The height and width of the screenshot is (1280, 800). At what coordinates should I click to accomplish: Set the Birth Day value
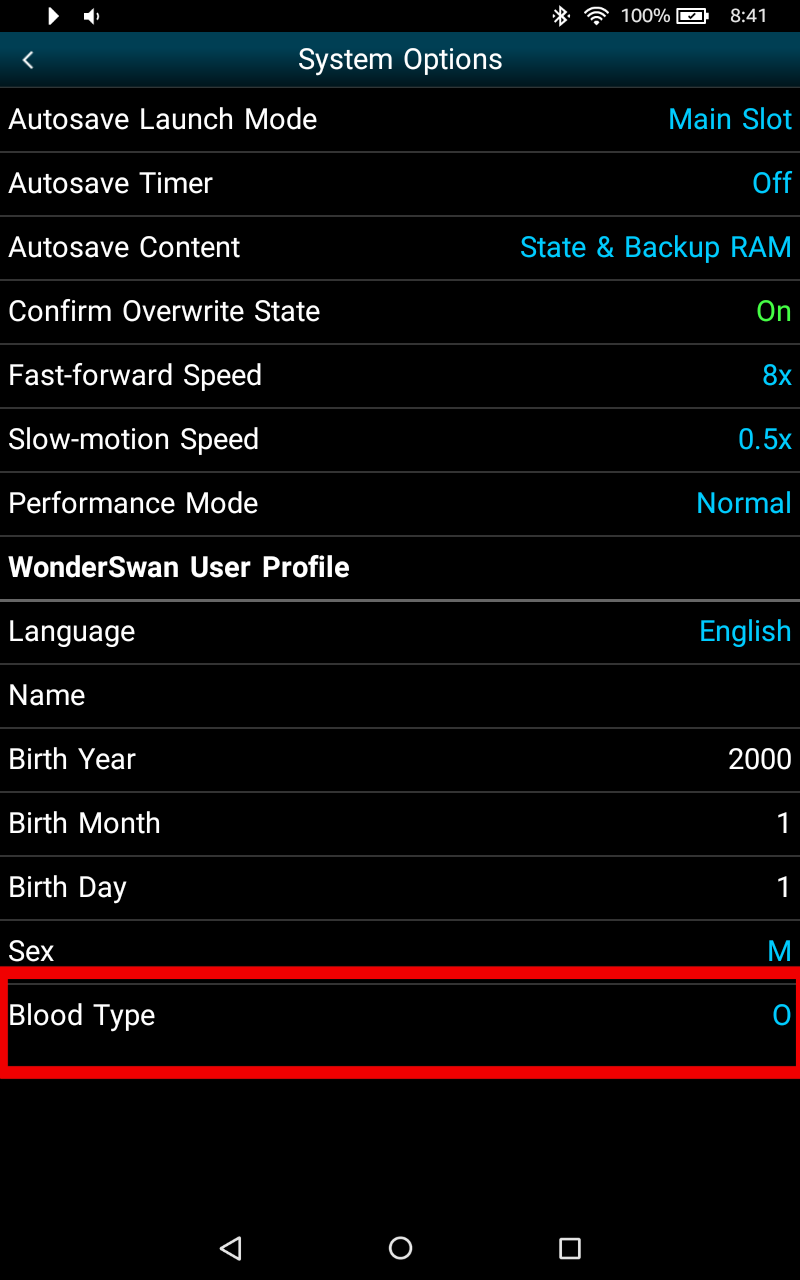coord(400,888)
